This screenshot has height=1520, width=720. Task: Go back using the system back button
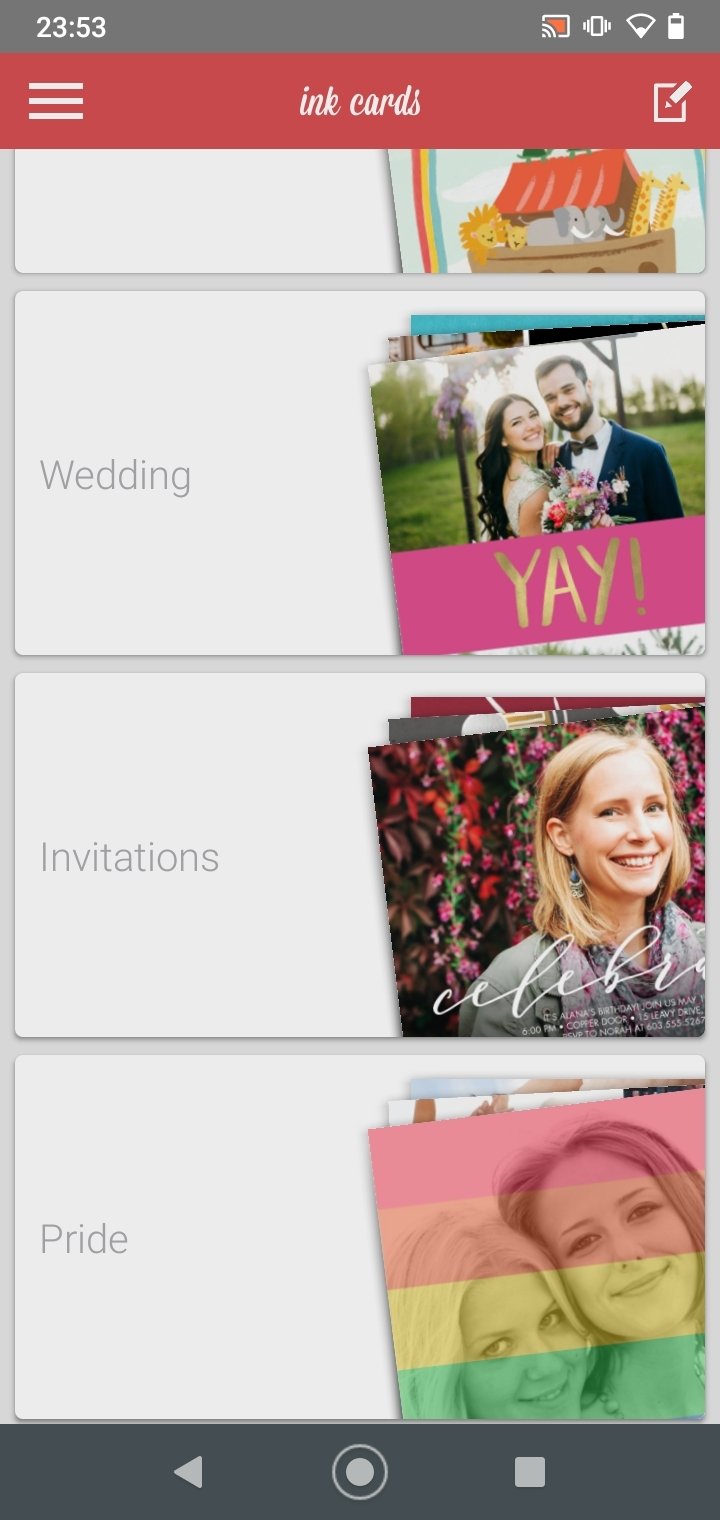click(x=188, y=1472)
